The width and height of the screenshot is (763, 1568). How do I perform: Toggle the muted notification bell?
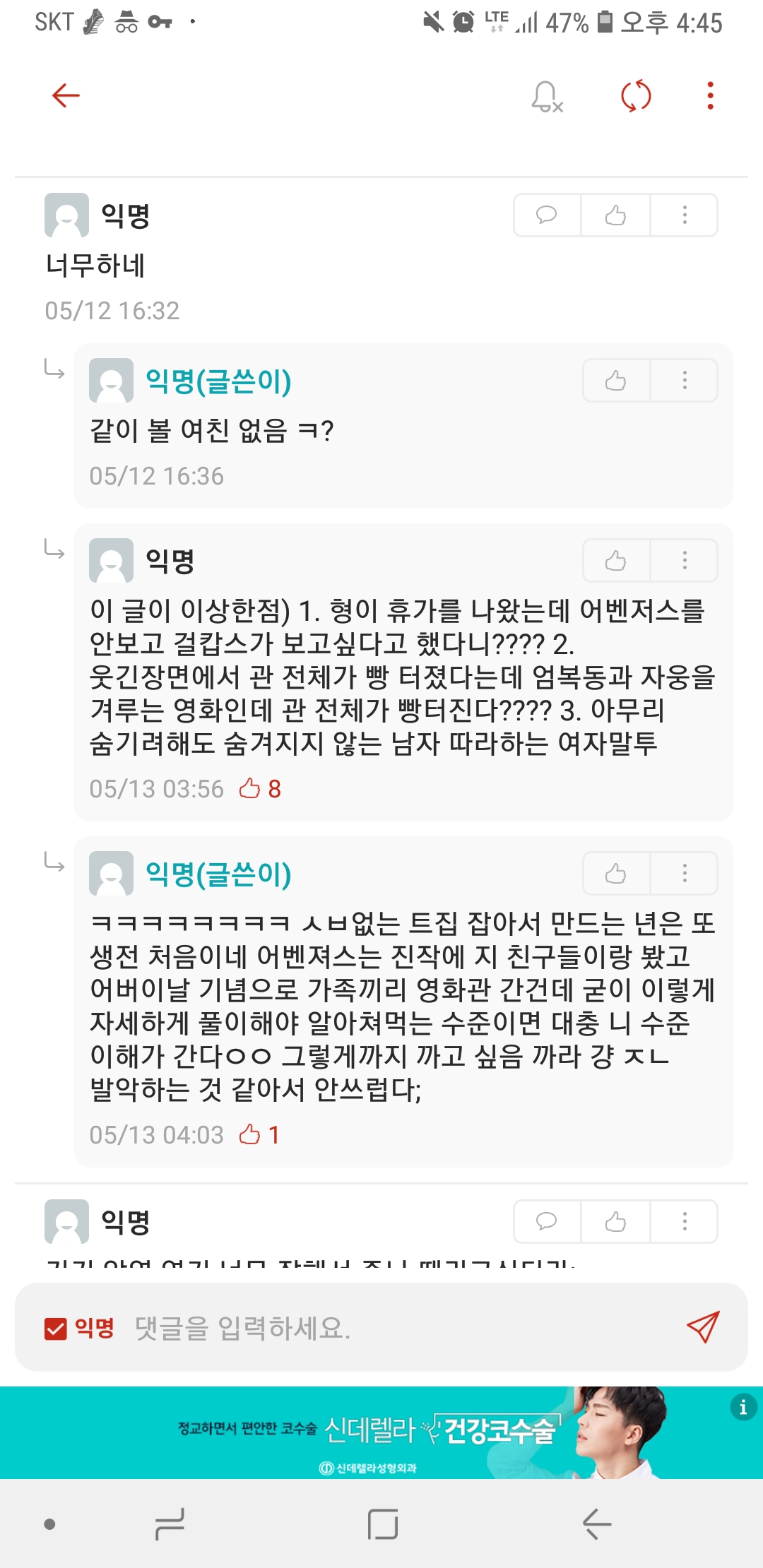[547, 96]
